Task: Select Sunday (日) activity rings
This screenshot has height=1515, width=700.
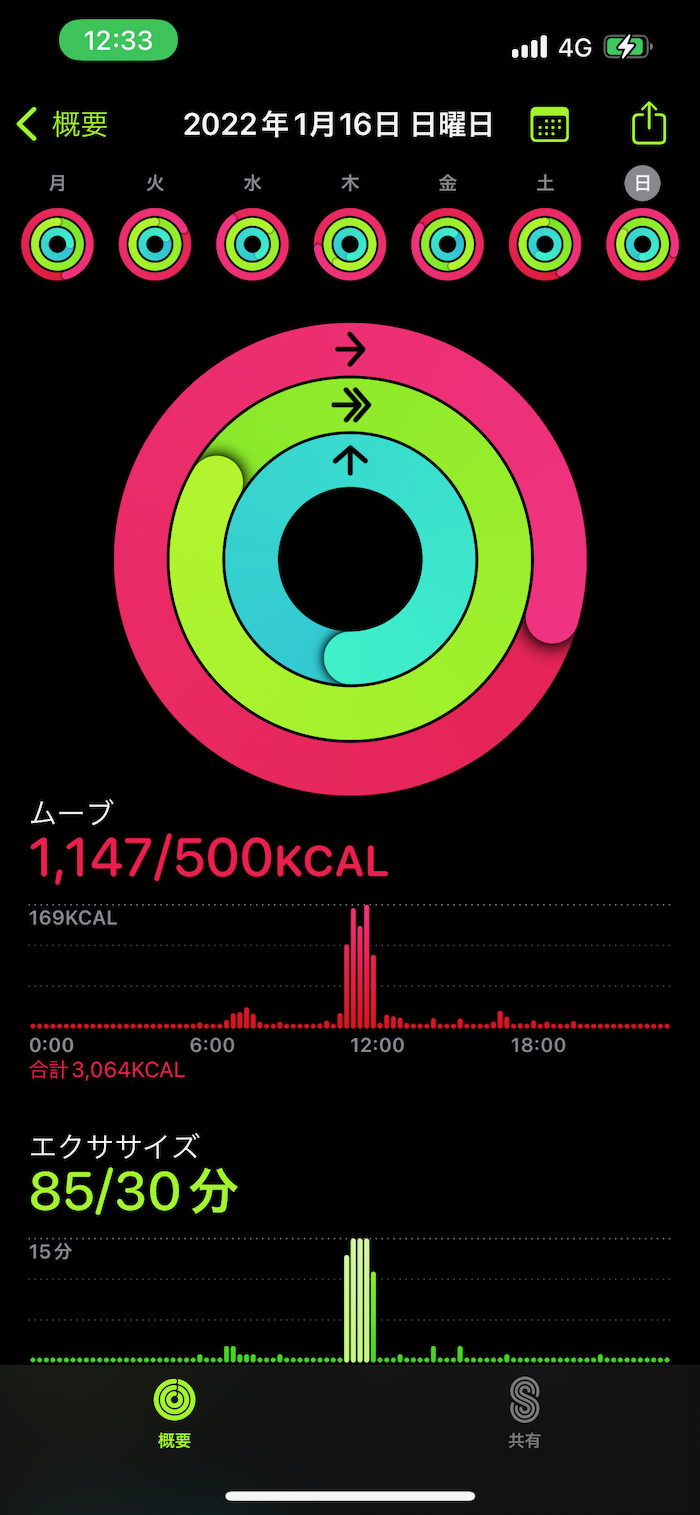Action: (x=643, y=244)
